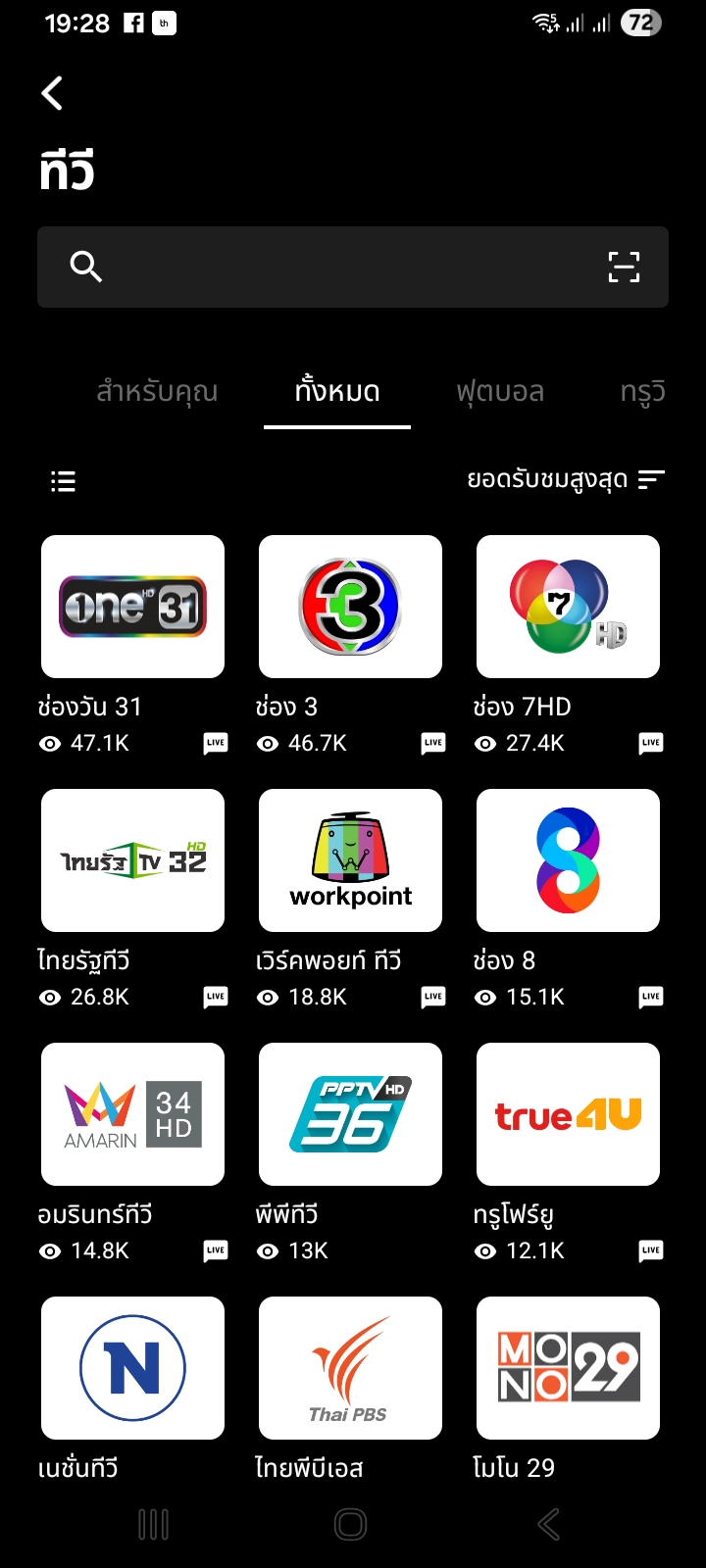Image resolution: width=706 pixels, height=1568 pixels.
Task: Go back using the top arrow
Action: (x=53, y=94)
